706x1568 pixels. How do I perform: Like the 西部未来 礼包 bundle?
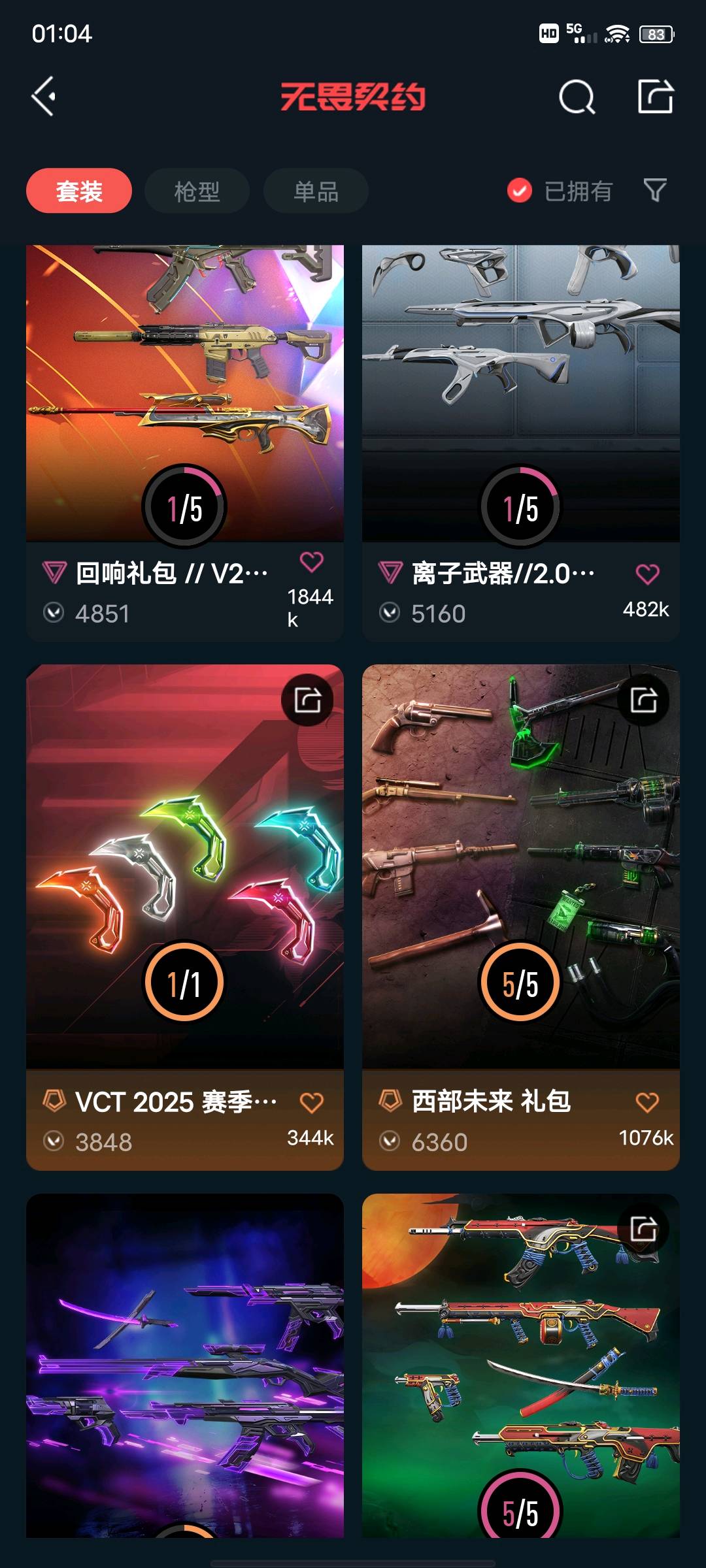coord(647,1103)
